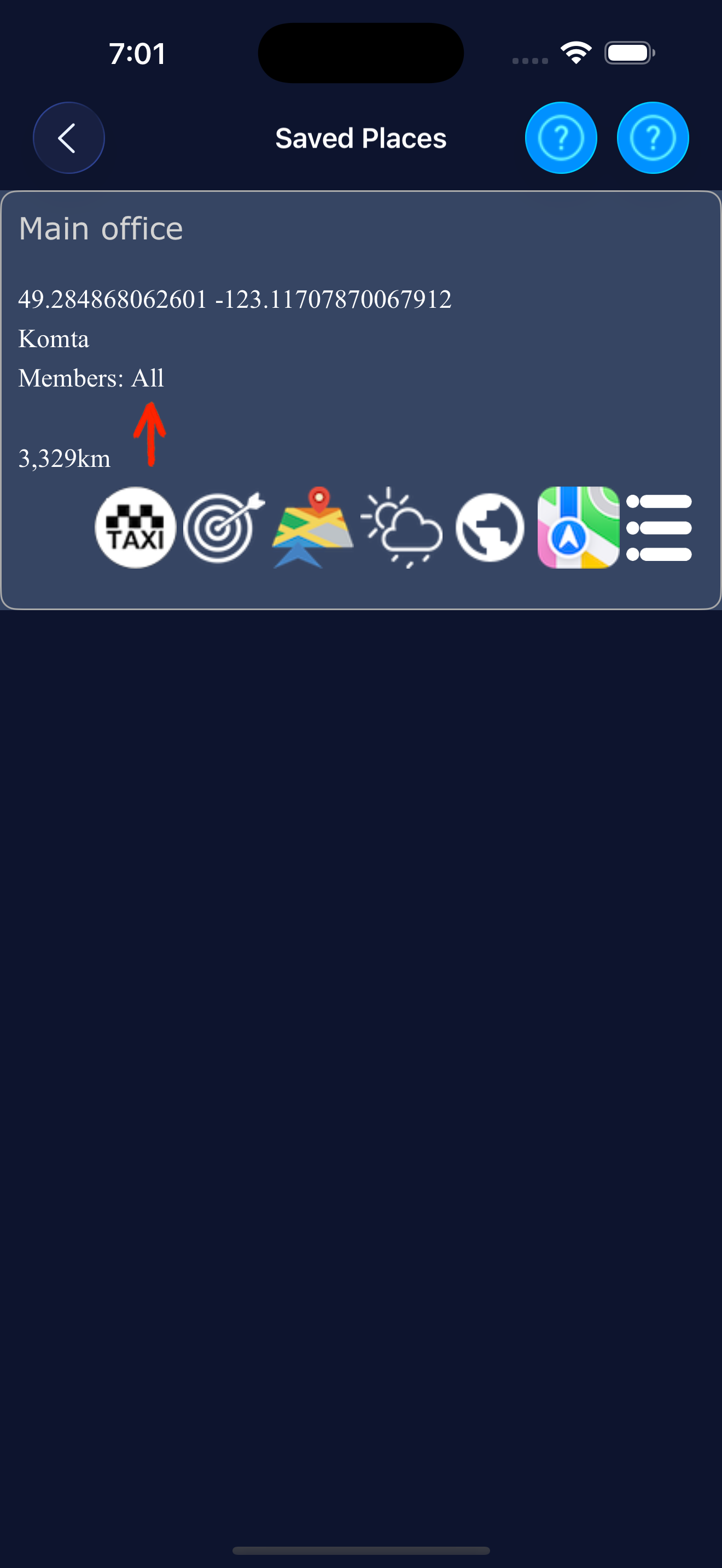Open the first help question-mark button
This screenshot has width=722, height=1568.
click(561, 138)
